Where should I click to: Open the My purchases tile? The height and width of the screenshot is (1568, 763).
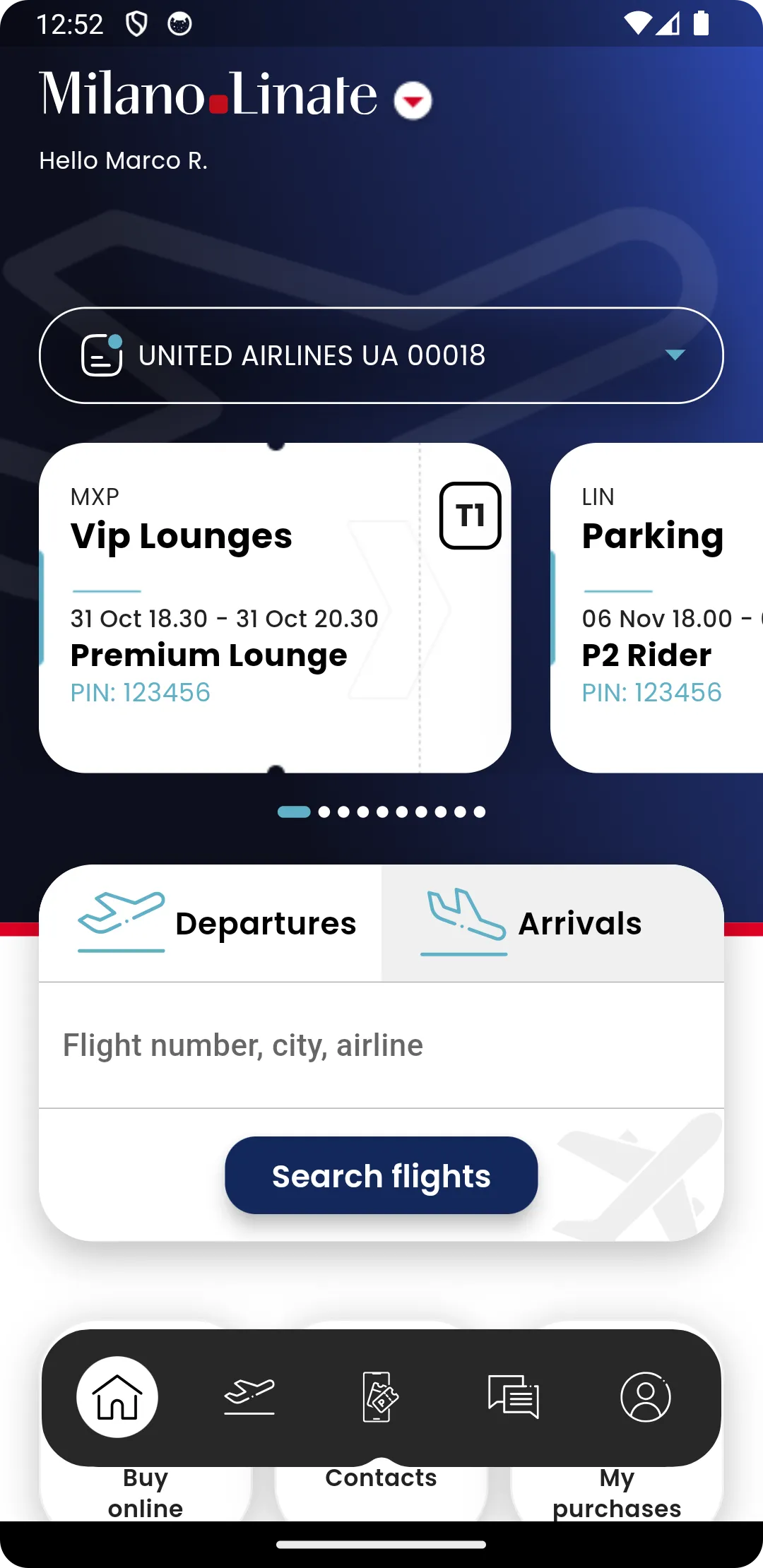(x=617, y=1490)
